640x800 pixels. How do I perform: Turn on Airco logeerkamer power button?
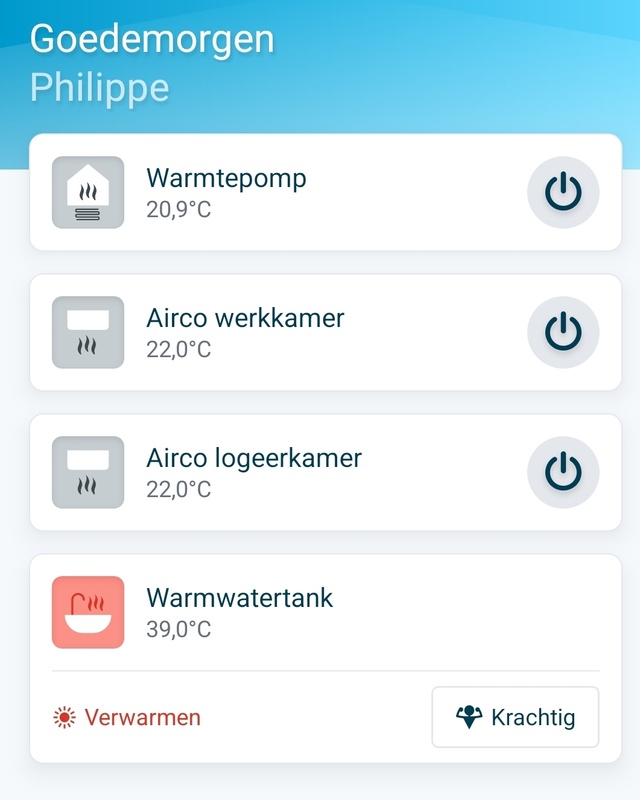point(563,473)
